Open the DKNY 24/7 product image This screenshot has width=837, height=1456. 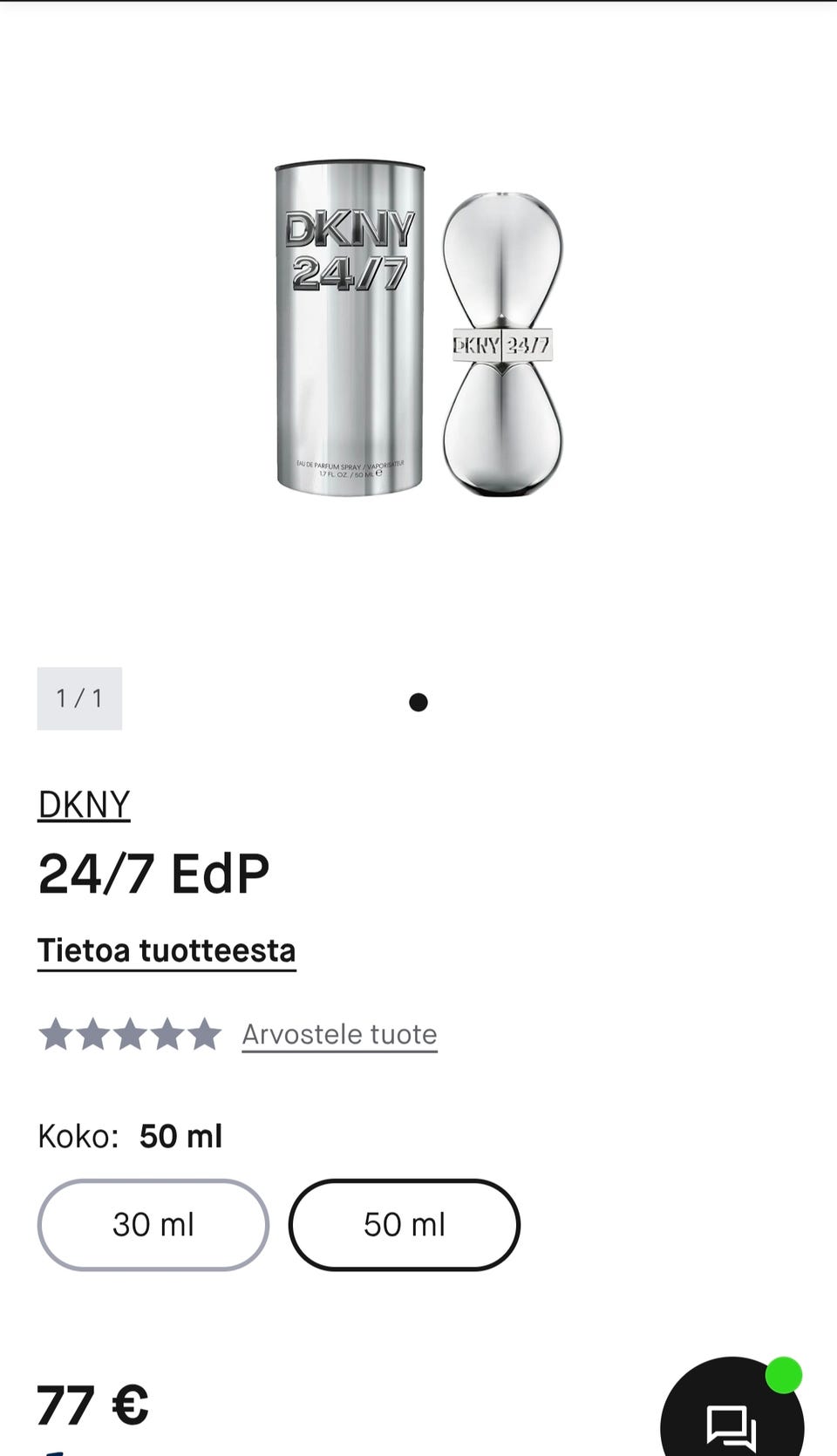click(418, 330)
